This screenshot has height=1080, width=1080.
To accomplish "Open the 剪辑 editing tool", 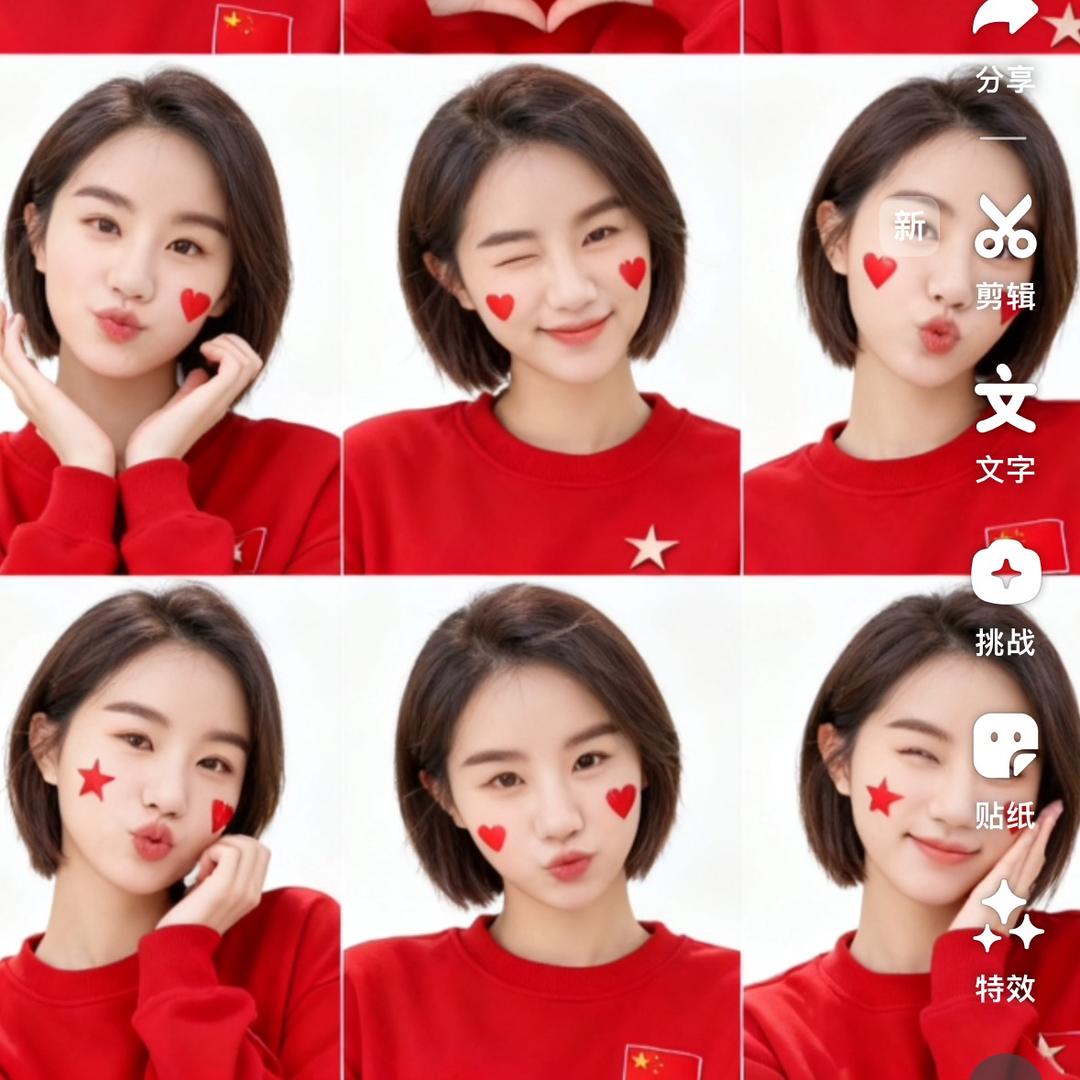I will tap(1005, 228).
